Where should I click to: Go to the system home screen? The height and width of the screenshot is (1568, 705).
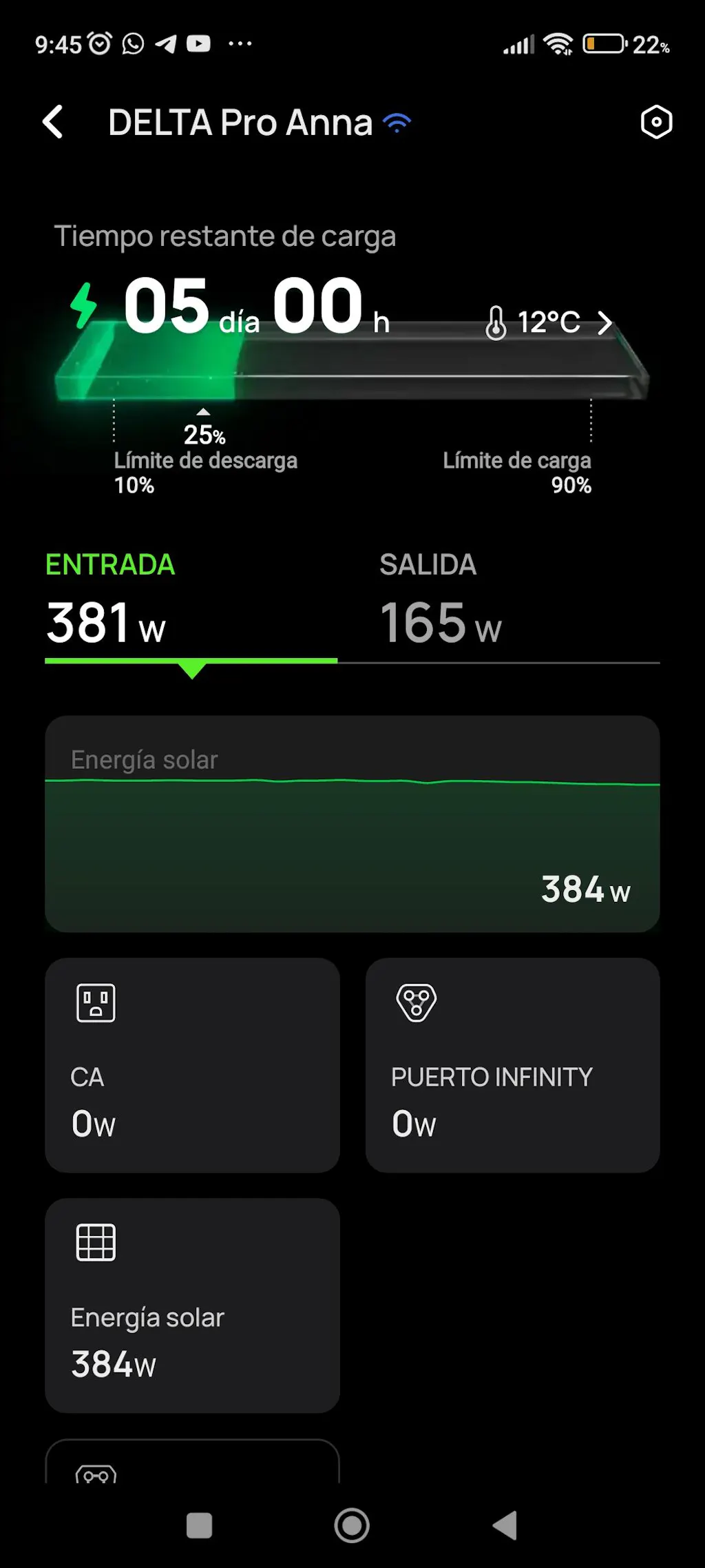click(352, 1525)
